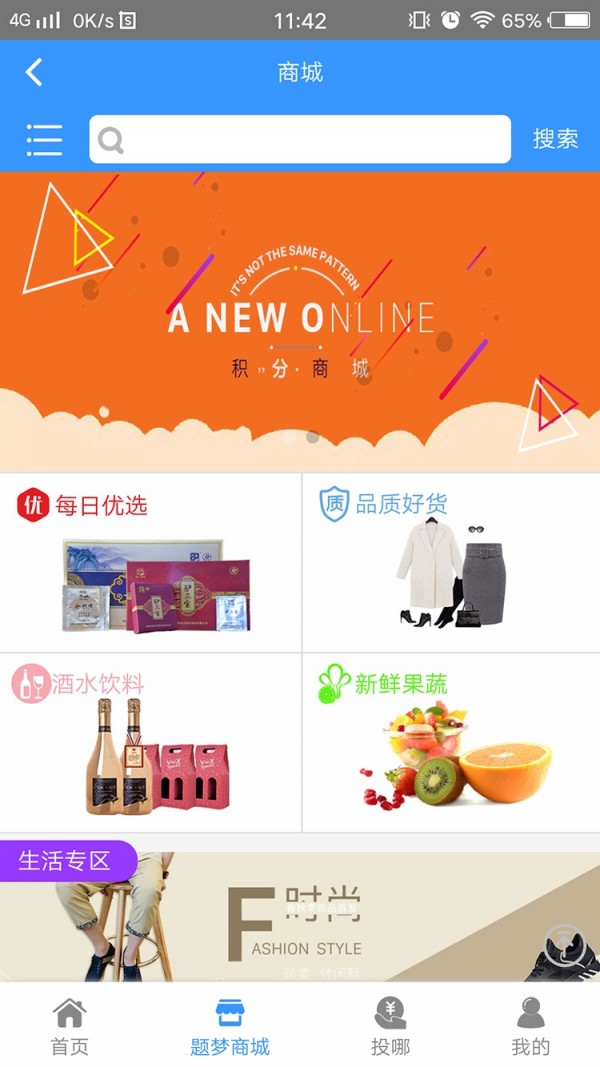Tap the 搜索 button
The height and width of the screenshot is (1067, 600).
[x=555, y=140]
